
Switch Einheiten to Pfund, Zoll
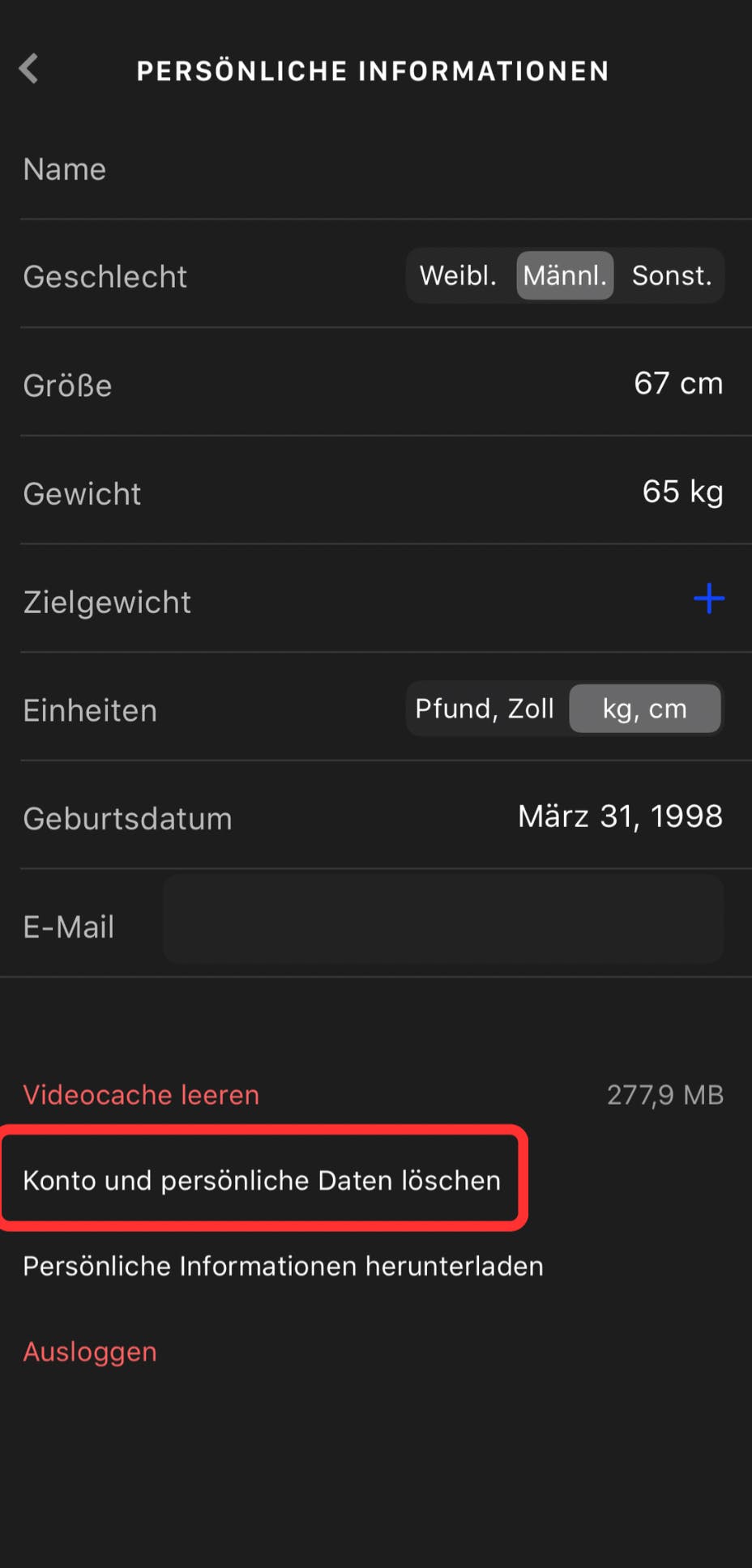[x=485, y=709]
